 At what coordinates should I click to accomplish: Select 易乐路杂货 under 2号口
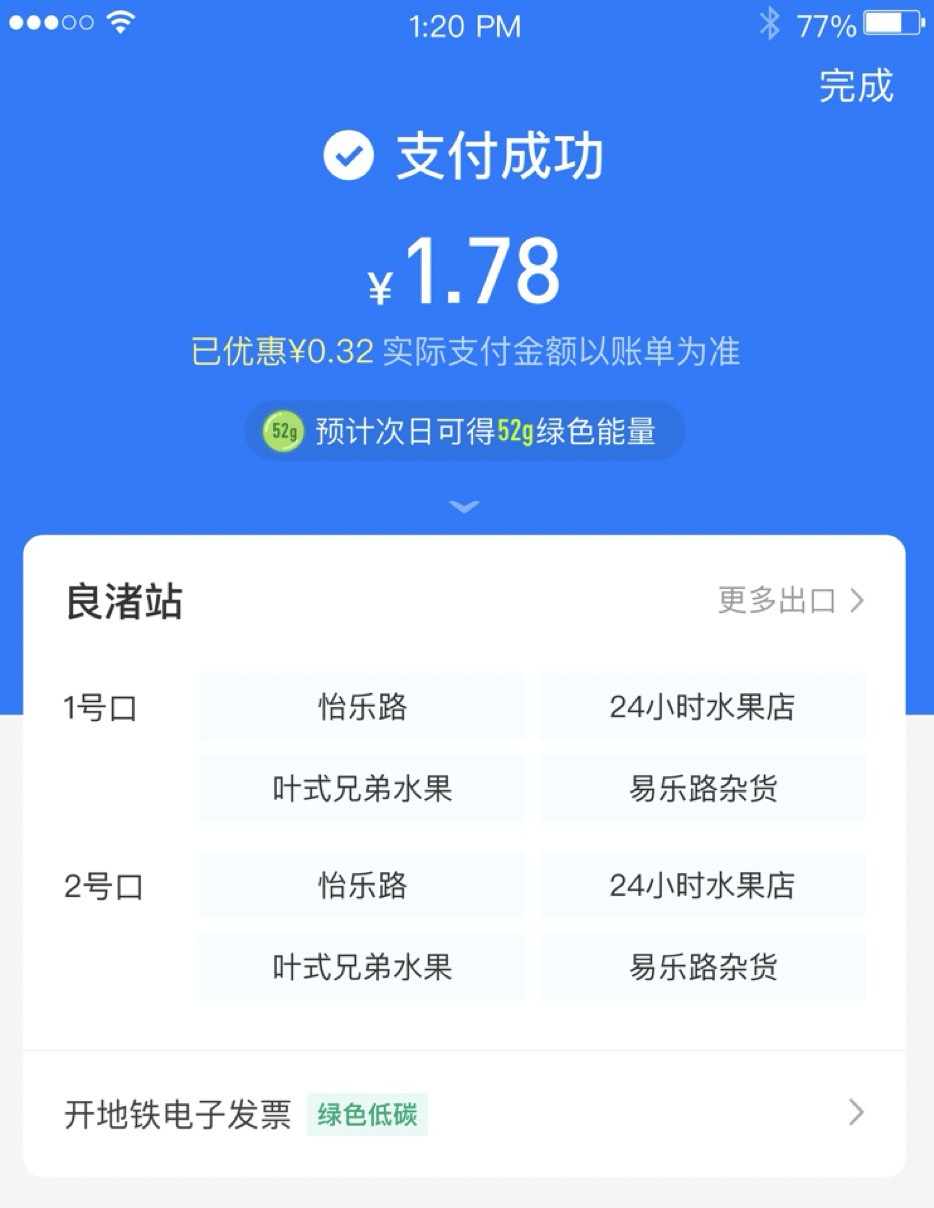[703, 967]
